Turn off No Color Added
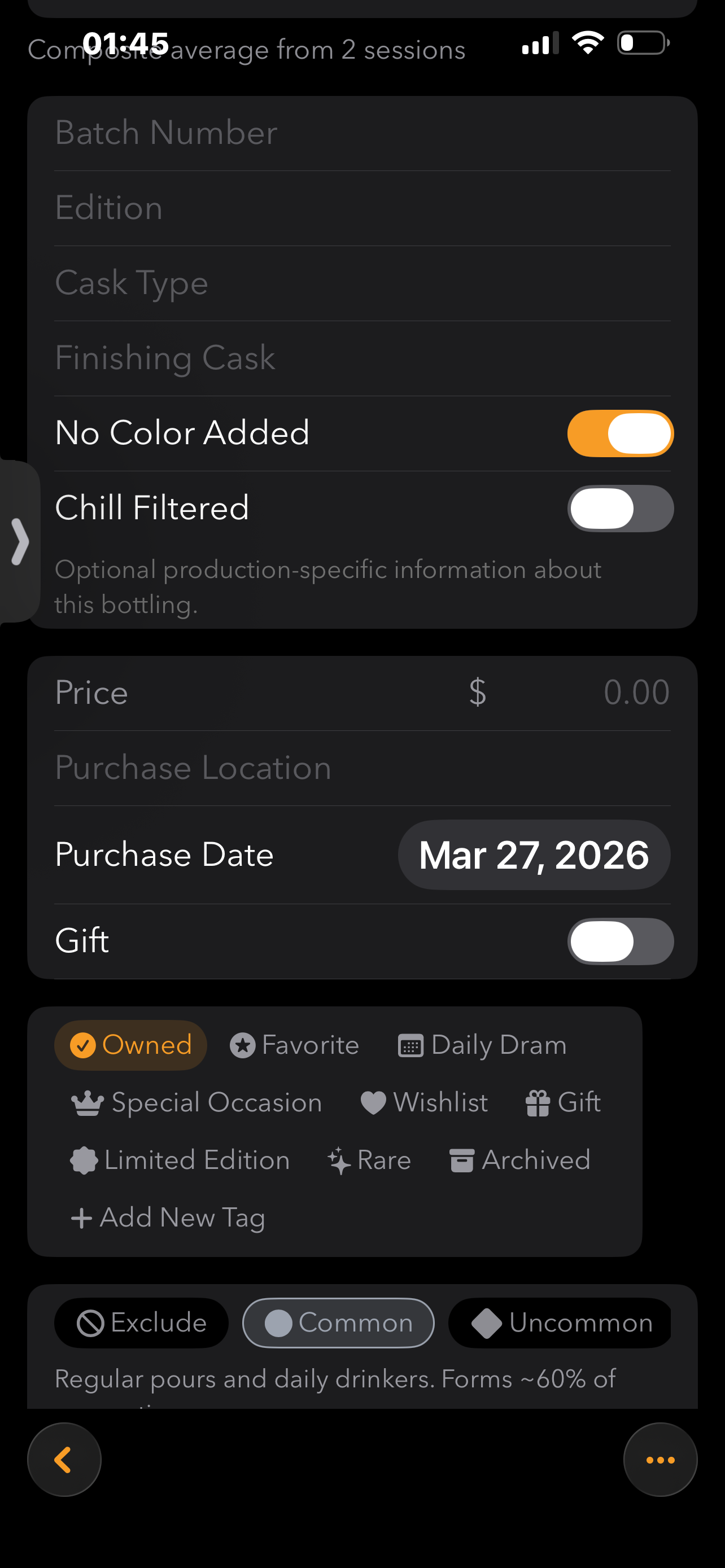 [619, 433]
